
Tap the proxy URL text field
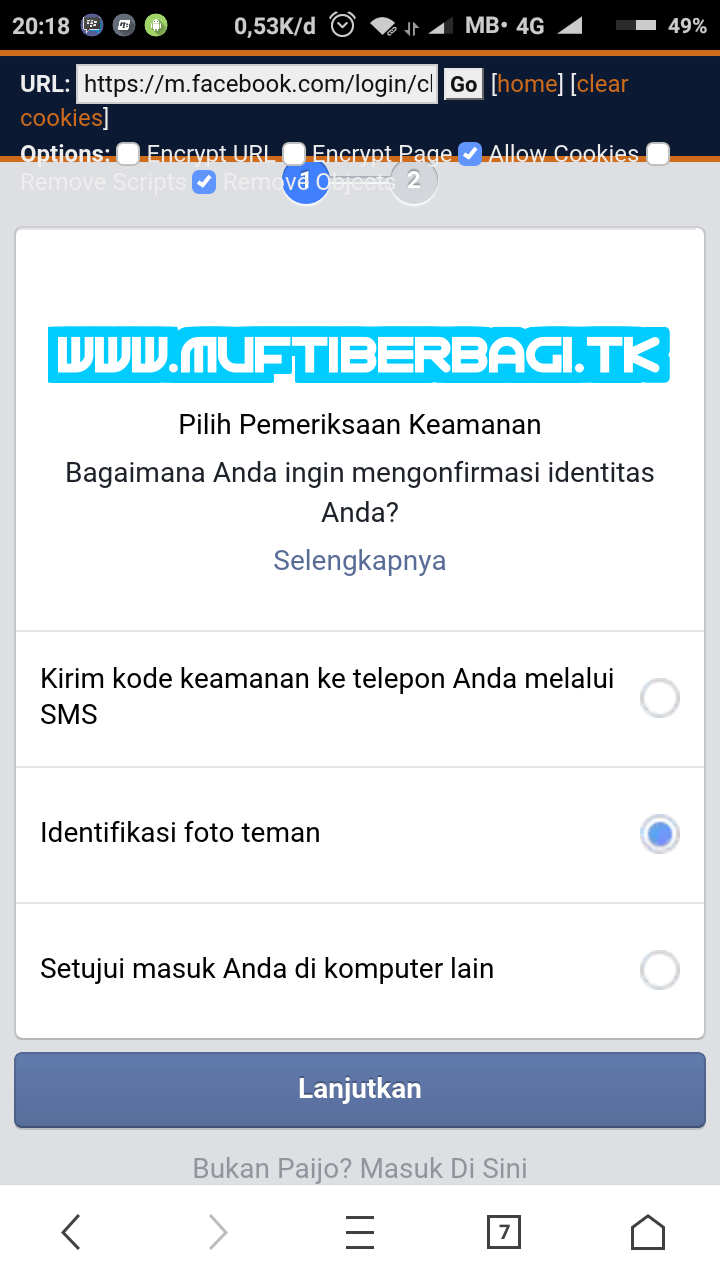click(258, 84)
